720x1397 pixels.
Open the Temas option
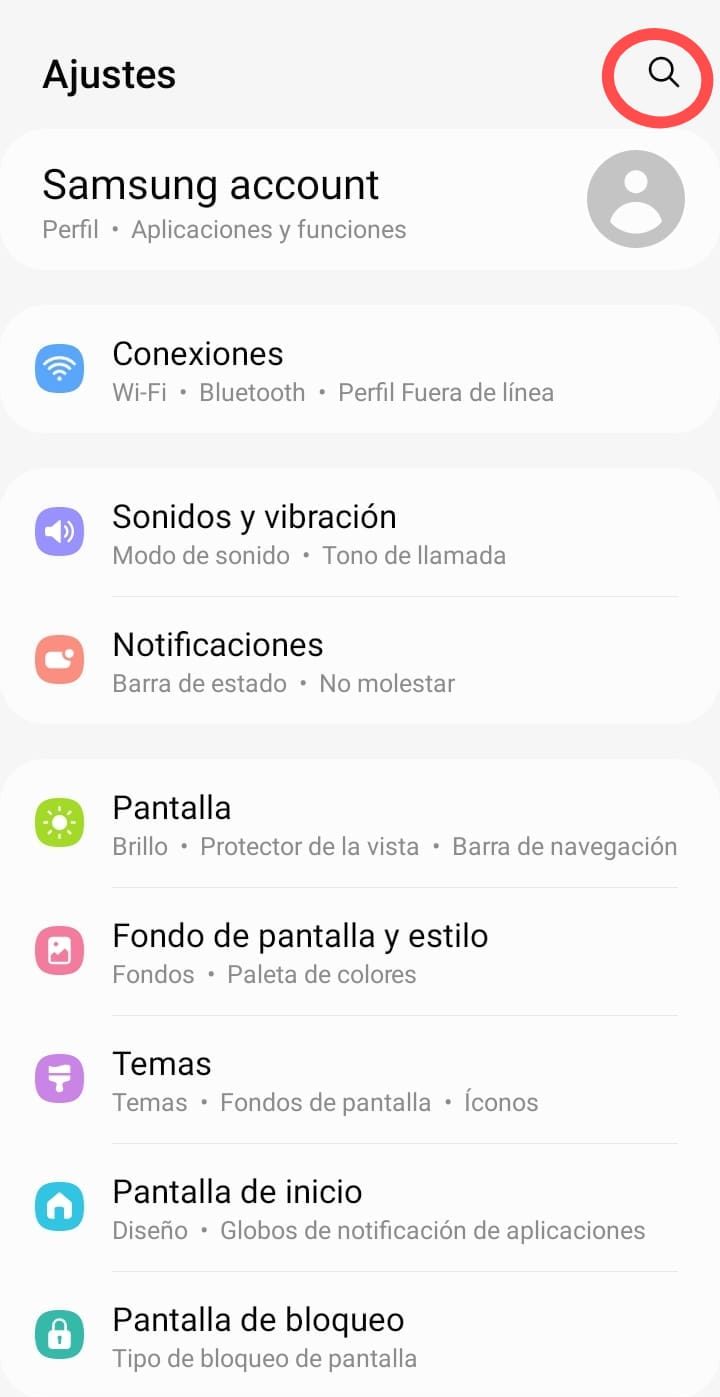pos(360,1080)
